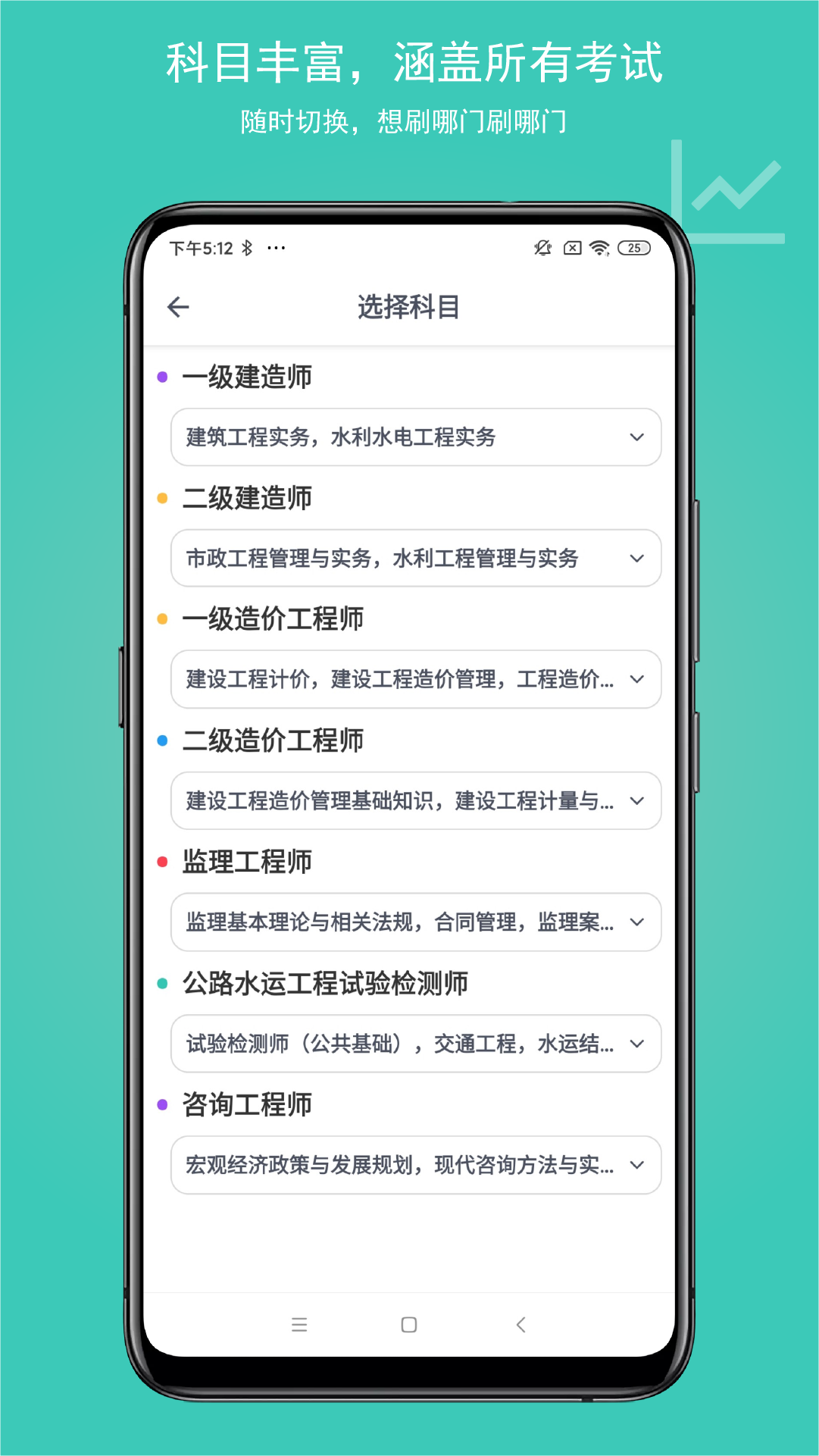Screen dimensions: 819x1456
Task: Select the red dot beside 监理工程师
Action: [x=162, y=861]
